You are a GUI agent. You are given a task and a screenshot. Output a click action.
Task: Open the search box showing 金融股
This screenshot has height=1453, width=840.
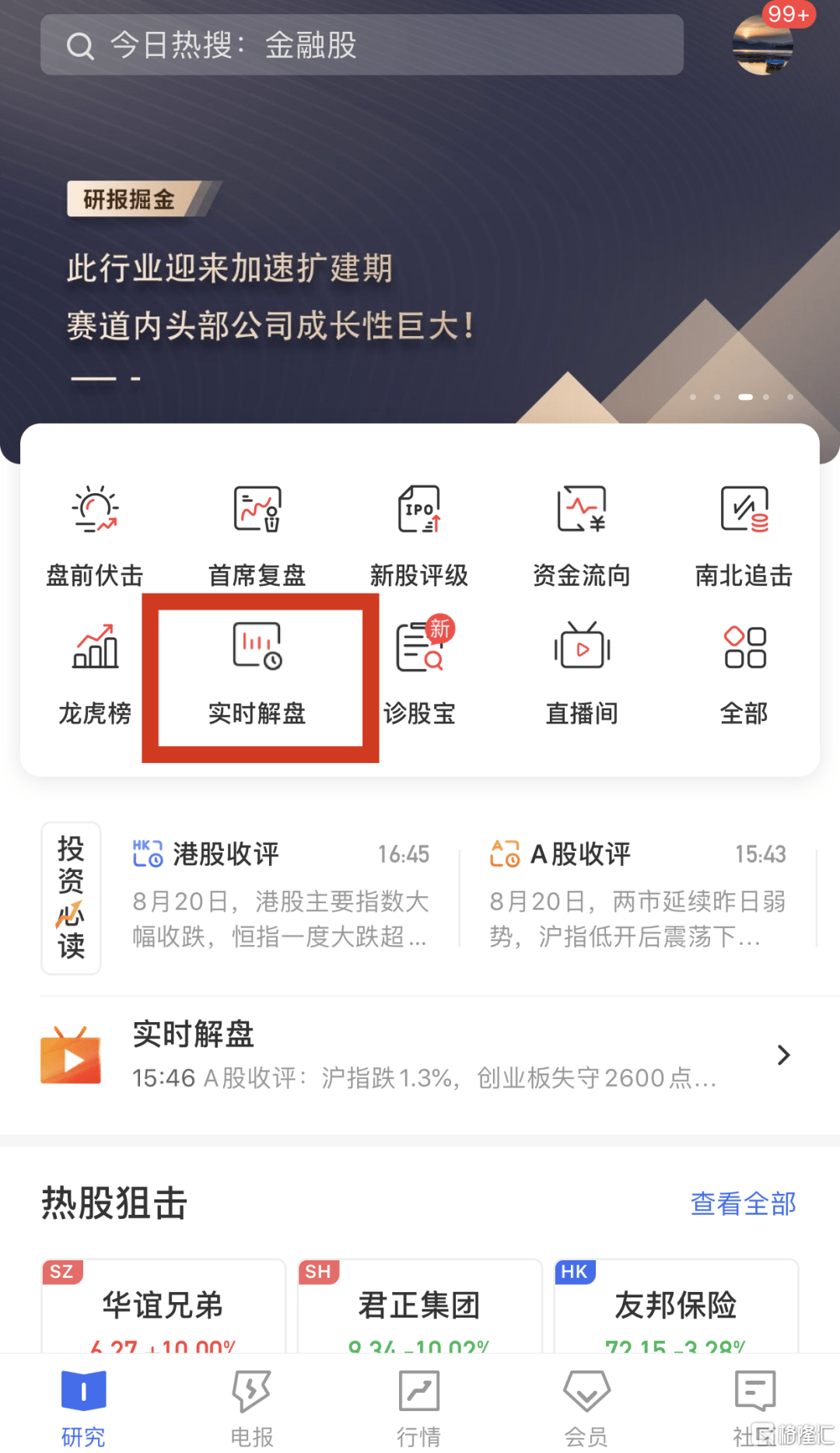pyautogui.click(x=362, y=45)
